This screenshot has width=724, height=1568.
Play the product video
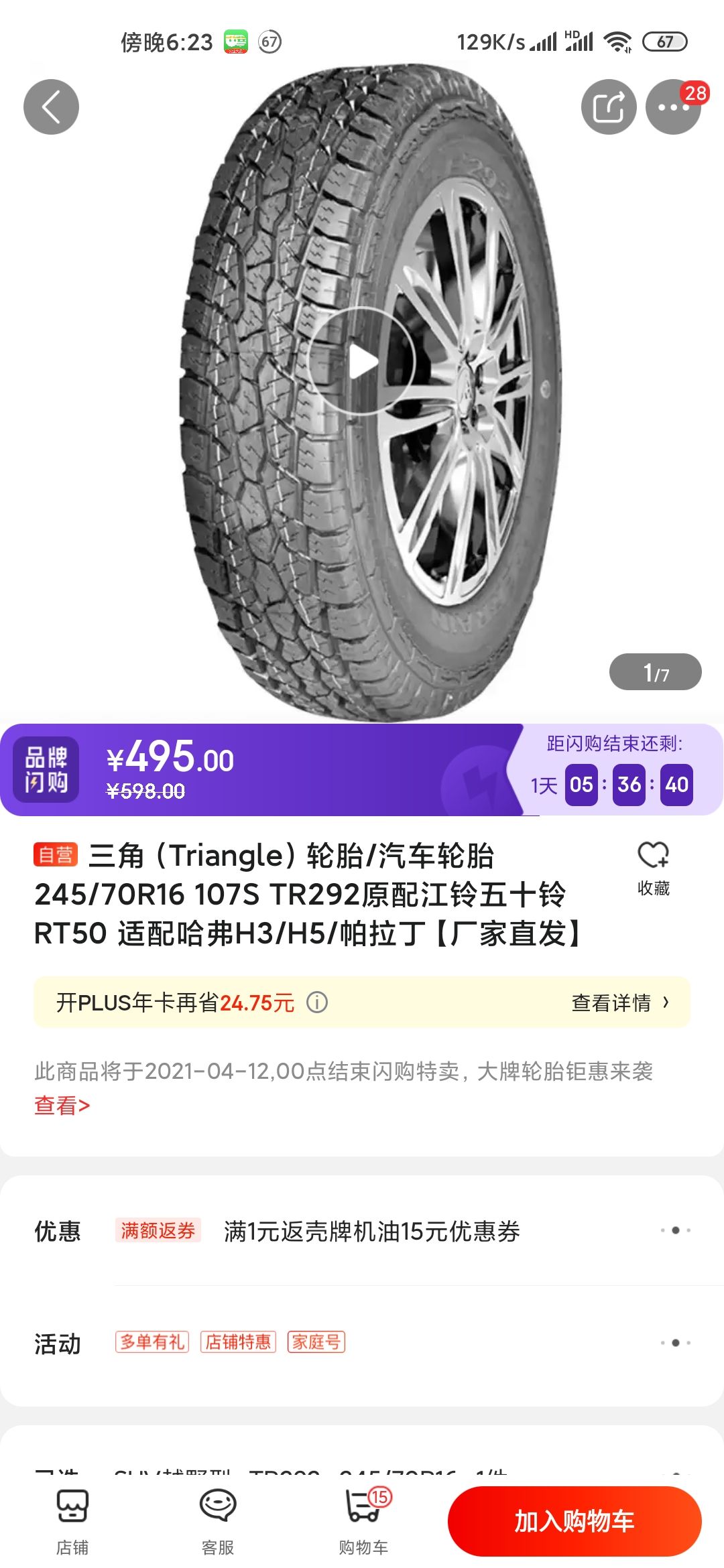(362, 361)
